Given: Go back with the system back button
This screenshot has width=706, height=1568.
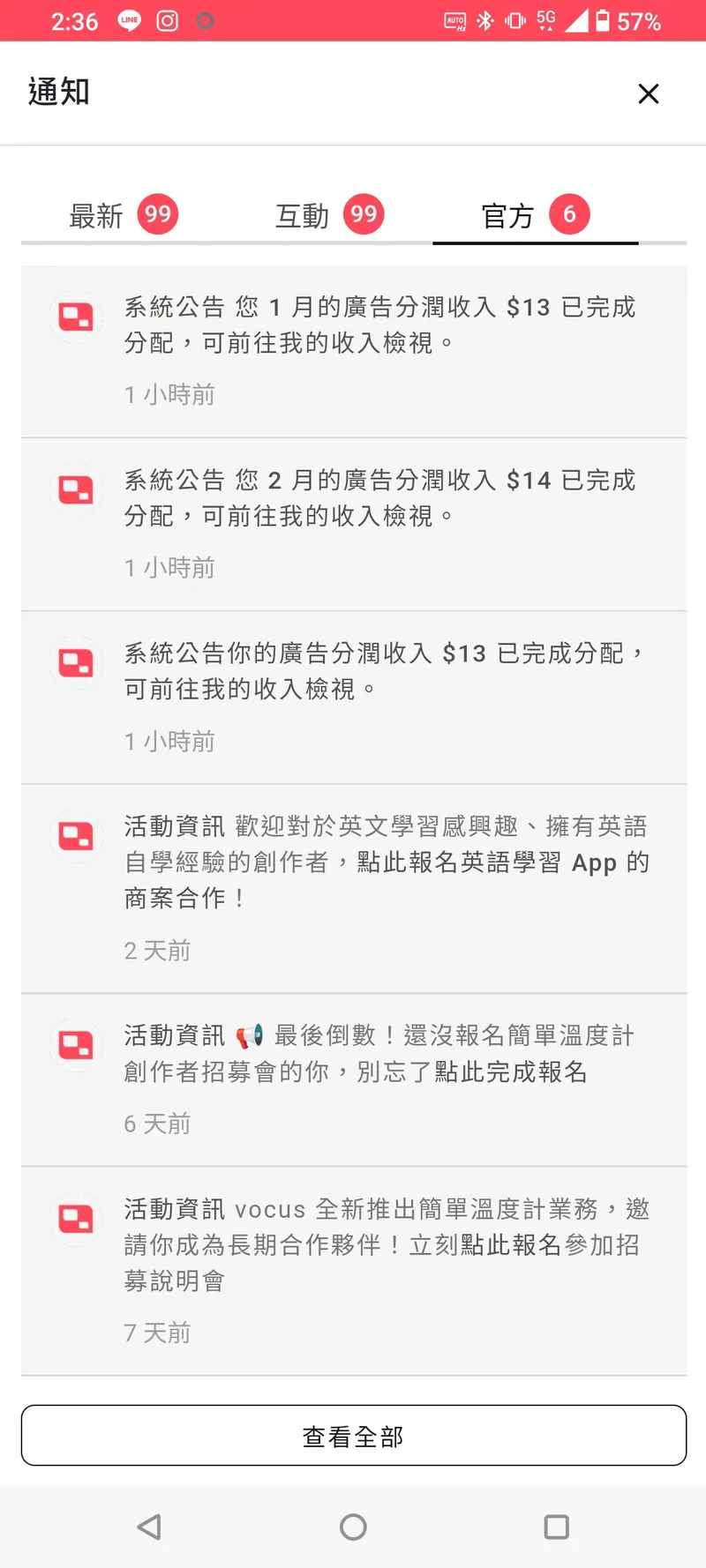Looking at the screenshot, I should coord(149,1527).
